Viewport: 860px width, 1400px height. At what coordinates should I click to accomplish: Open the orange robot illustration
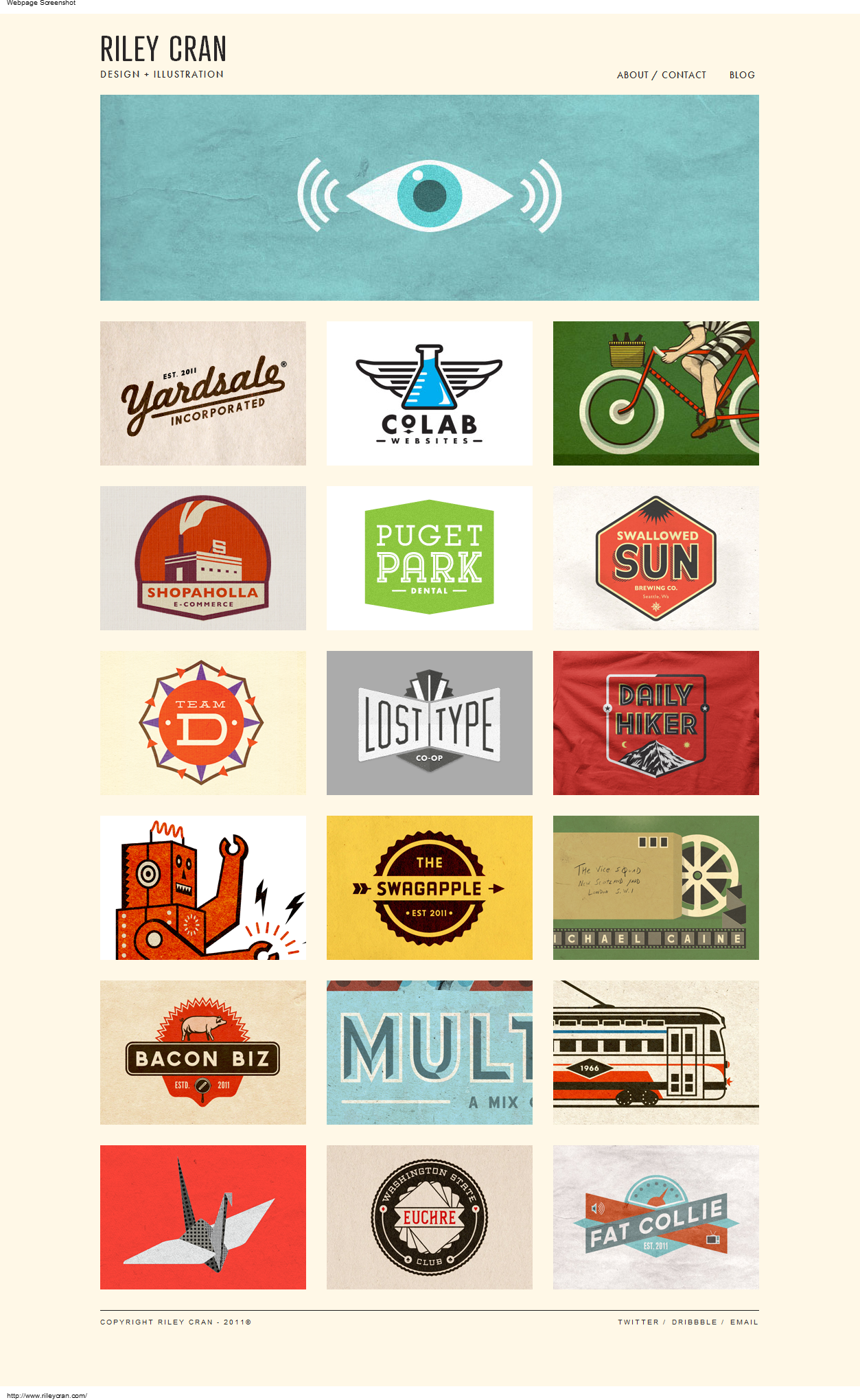click(x=203, y=888)
